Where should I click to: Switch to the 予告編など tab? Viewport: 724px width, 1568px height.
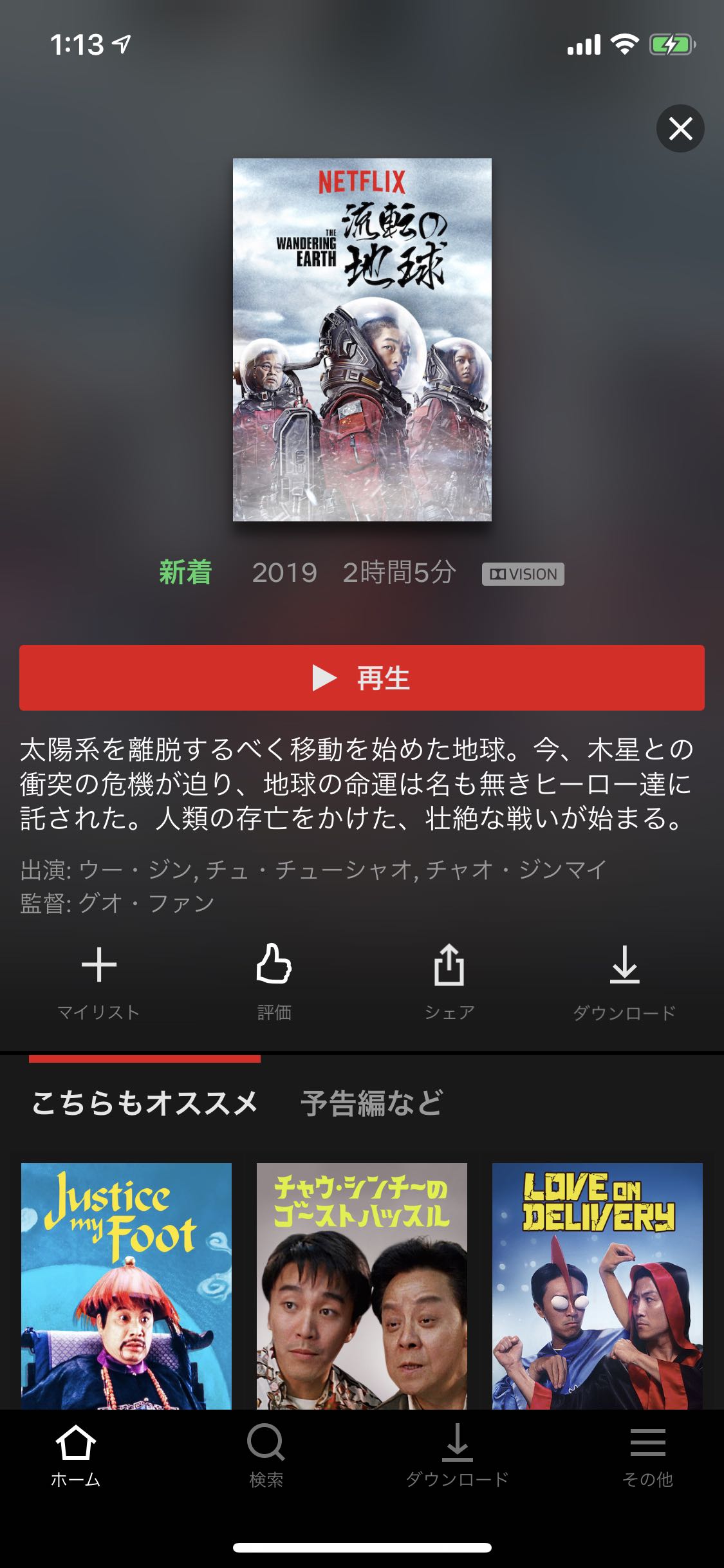(x=372, y=1103)
